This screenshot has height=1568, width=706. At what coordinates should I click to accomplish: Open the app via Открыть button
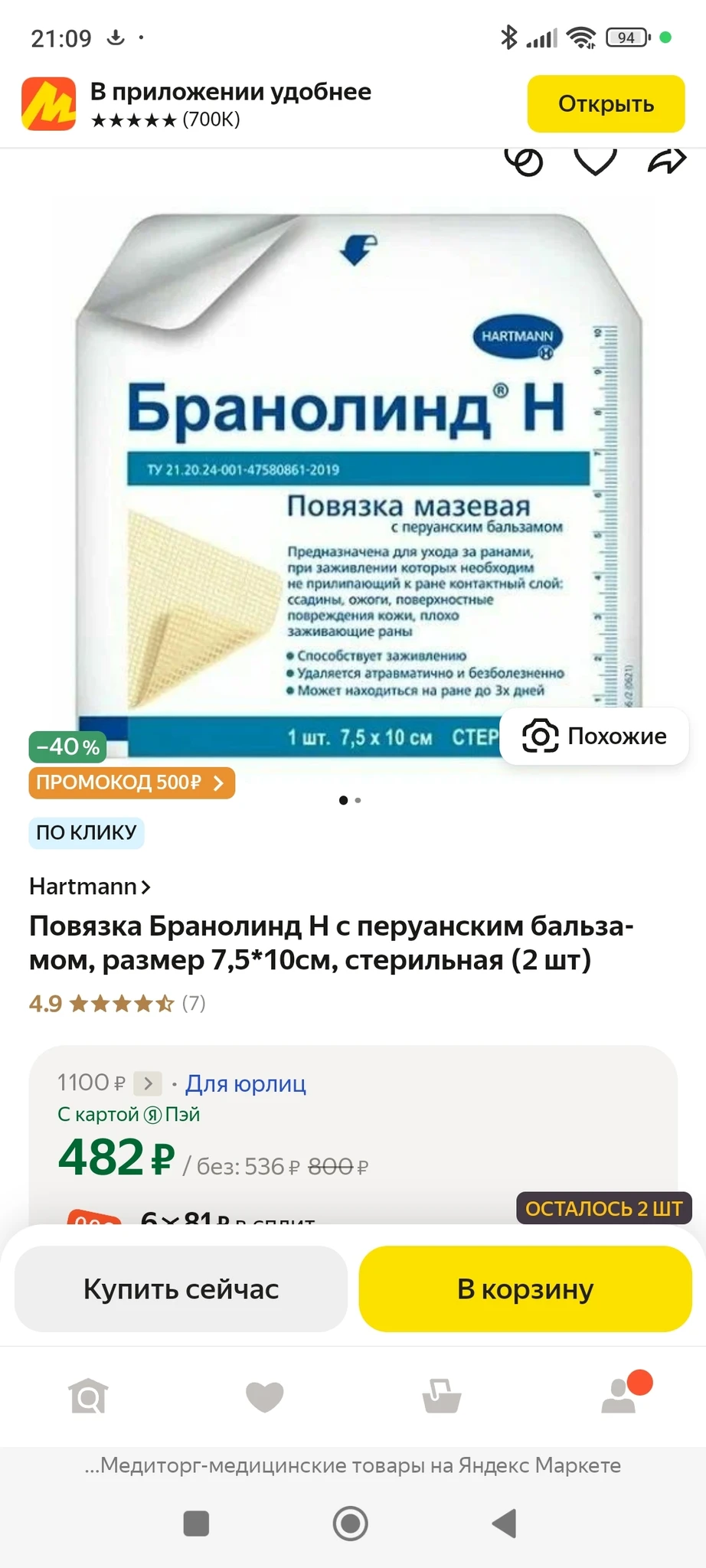(605, 104)
